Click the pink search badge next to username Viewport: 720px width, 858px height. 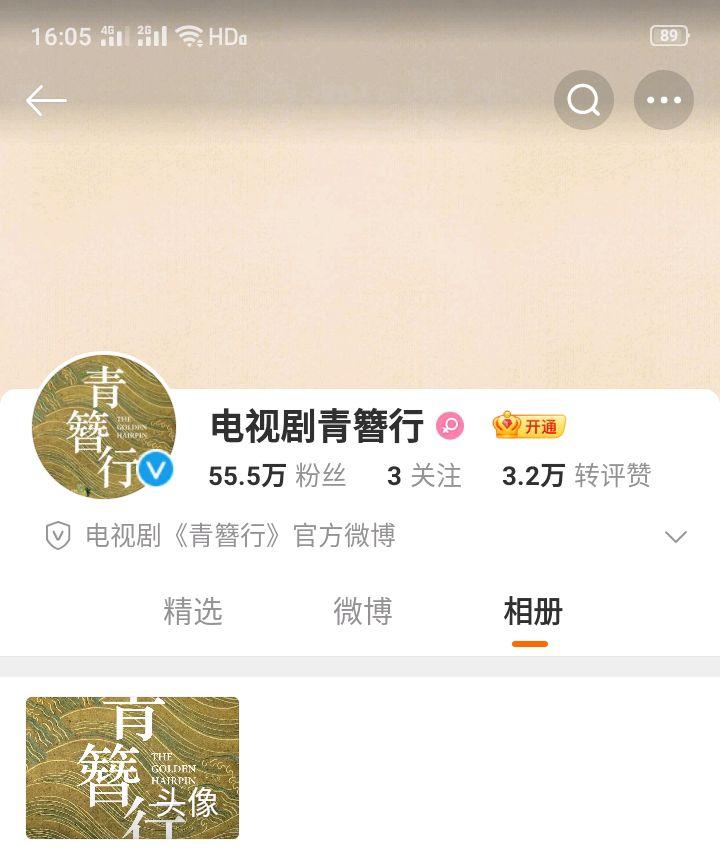click(x=451, y=424)
